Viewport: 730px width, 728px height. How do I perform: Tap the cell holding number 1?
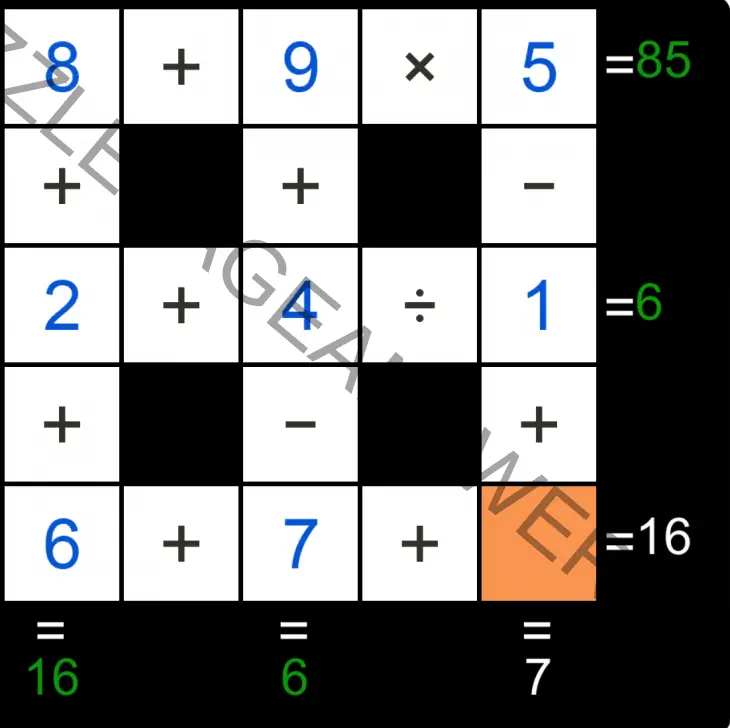pos(538,305)
